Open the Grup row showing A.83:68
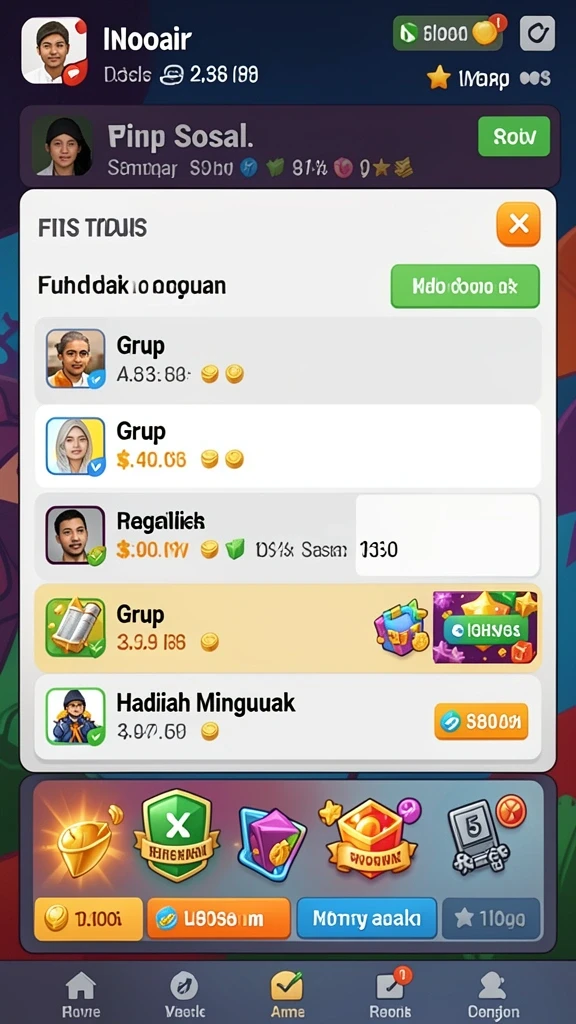 point(287,360)
